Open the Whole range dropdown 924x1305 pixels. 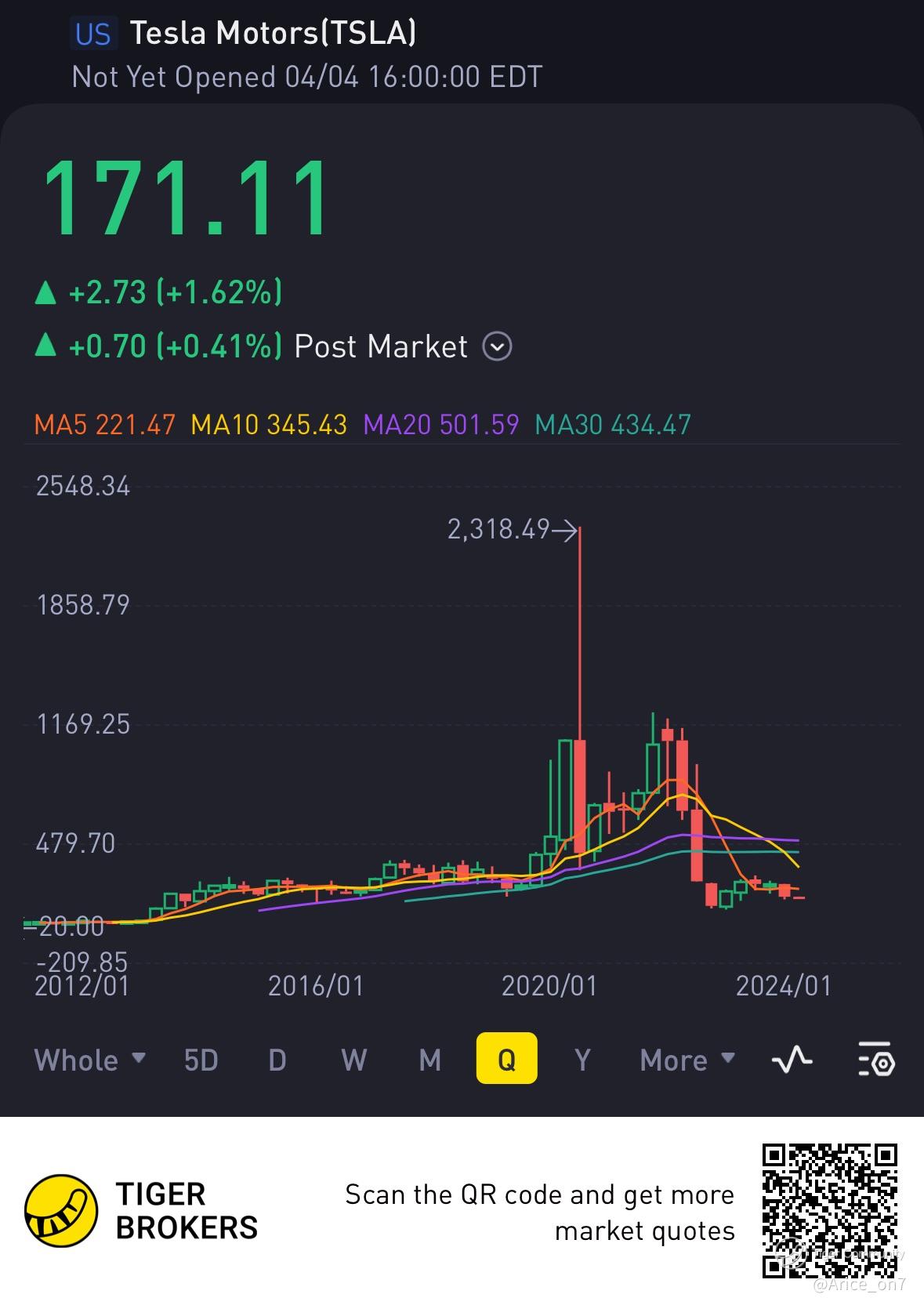(89, 1060)
